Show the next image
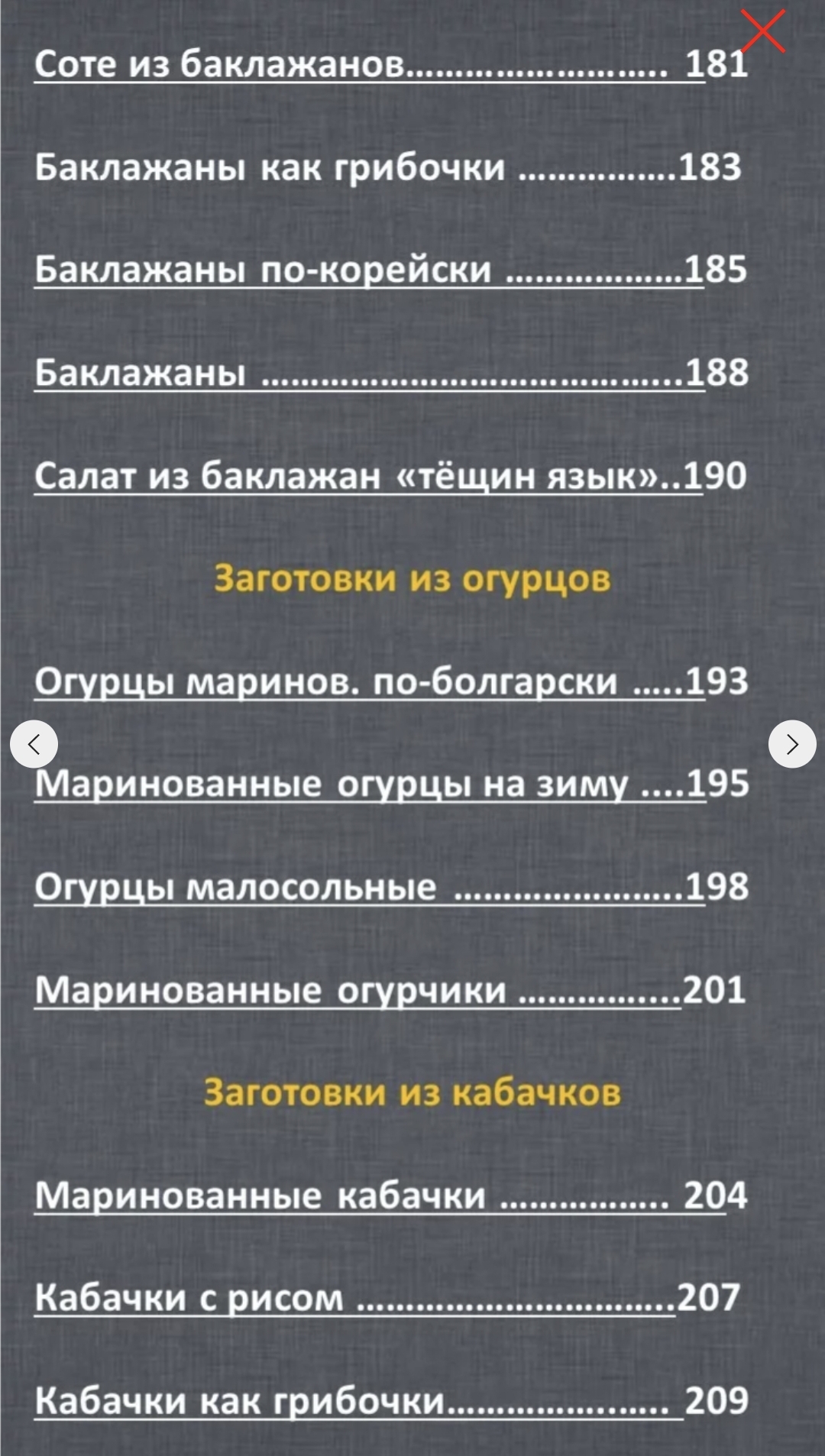The height and width of the screenshot is (1456, 825). 792,743
